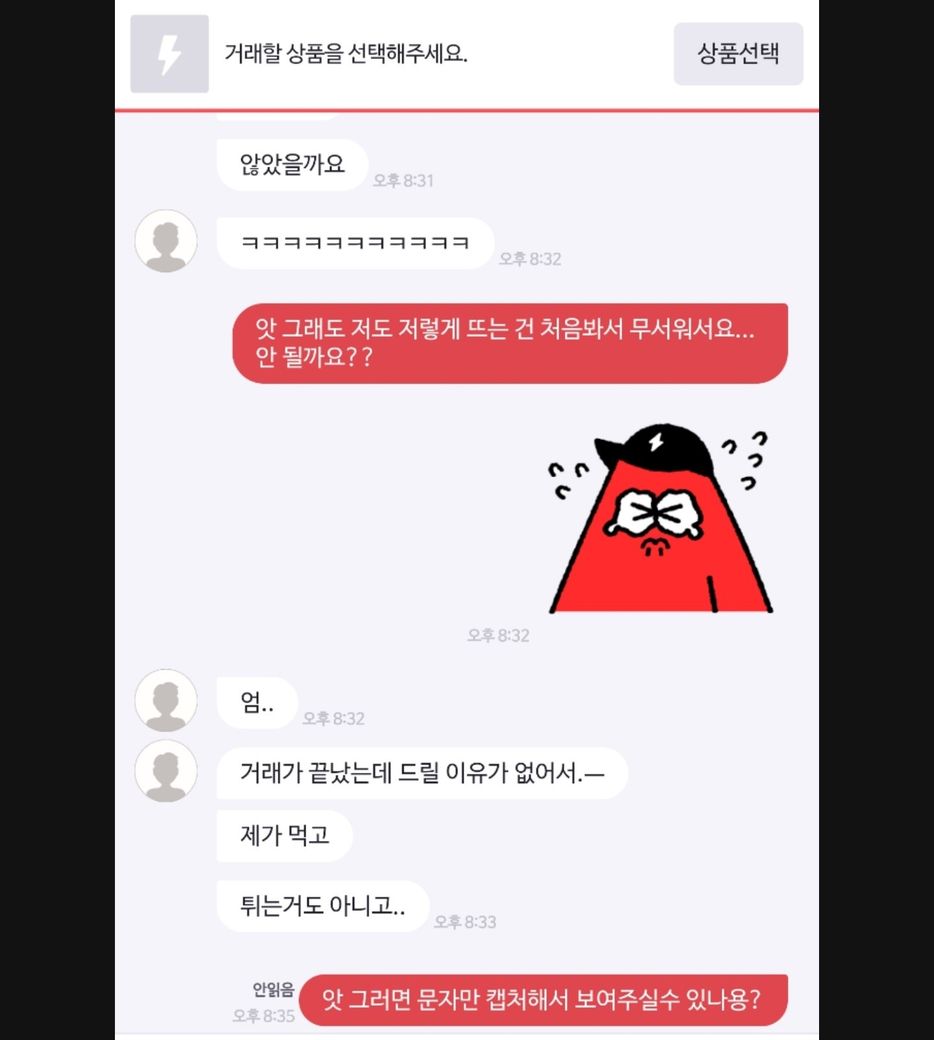934x1040 pixels.
Task: View profile avatar next to 엄.. message
Action: [x=166, y=700]
